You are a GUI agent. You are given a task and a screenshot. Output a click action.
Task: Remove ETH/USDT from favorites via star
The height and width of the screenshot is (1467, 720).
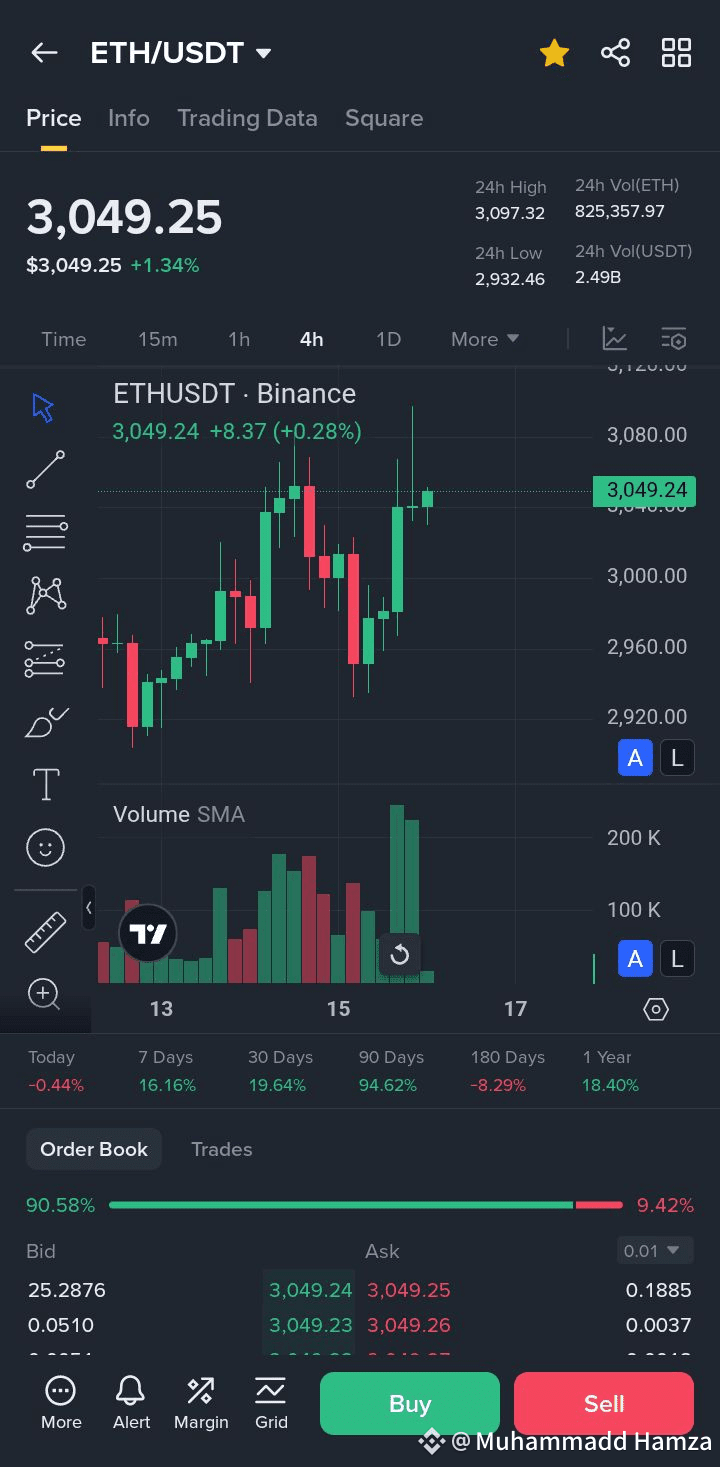click(554, 53)
